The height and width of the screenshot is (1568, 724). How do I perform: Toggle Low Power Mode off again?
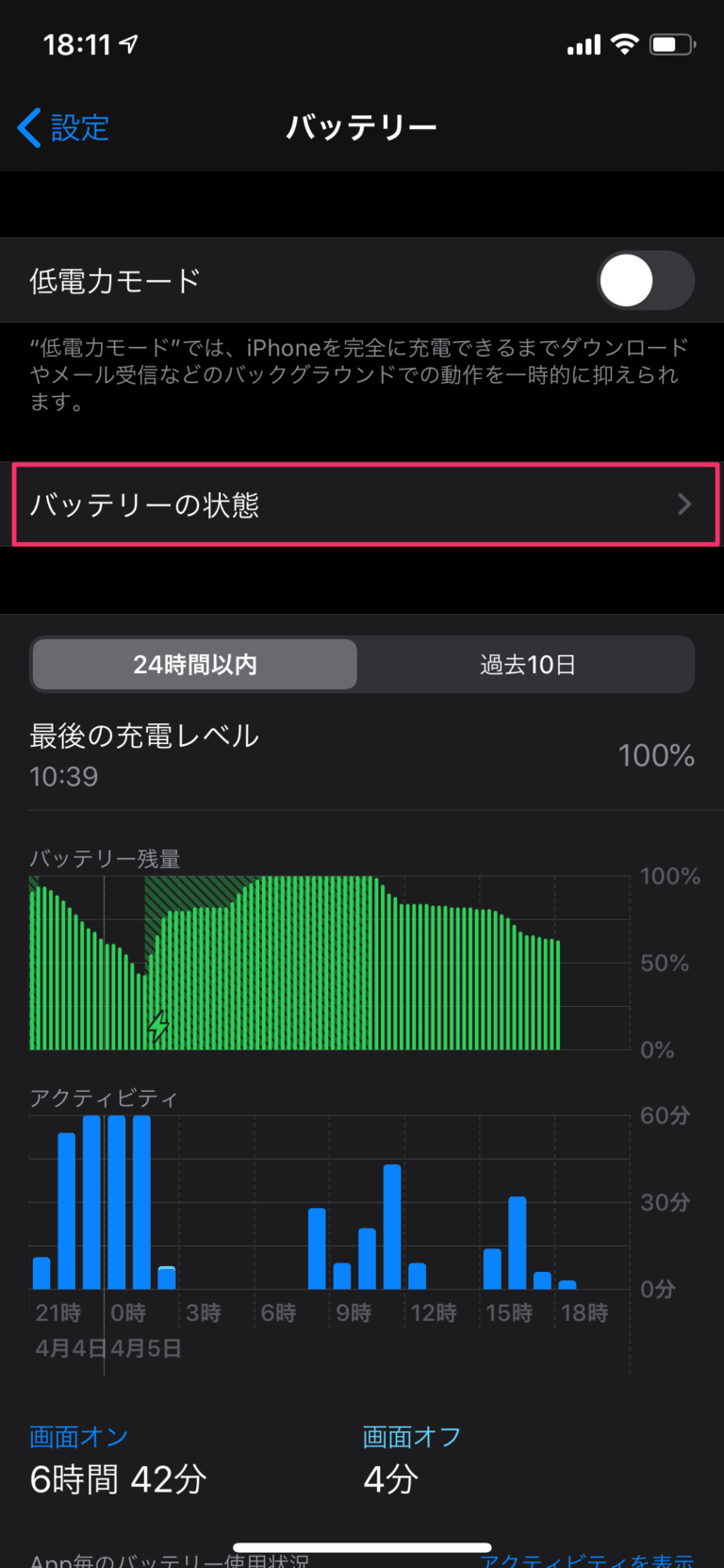[x=647, y=280]
